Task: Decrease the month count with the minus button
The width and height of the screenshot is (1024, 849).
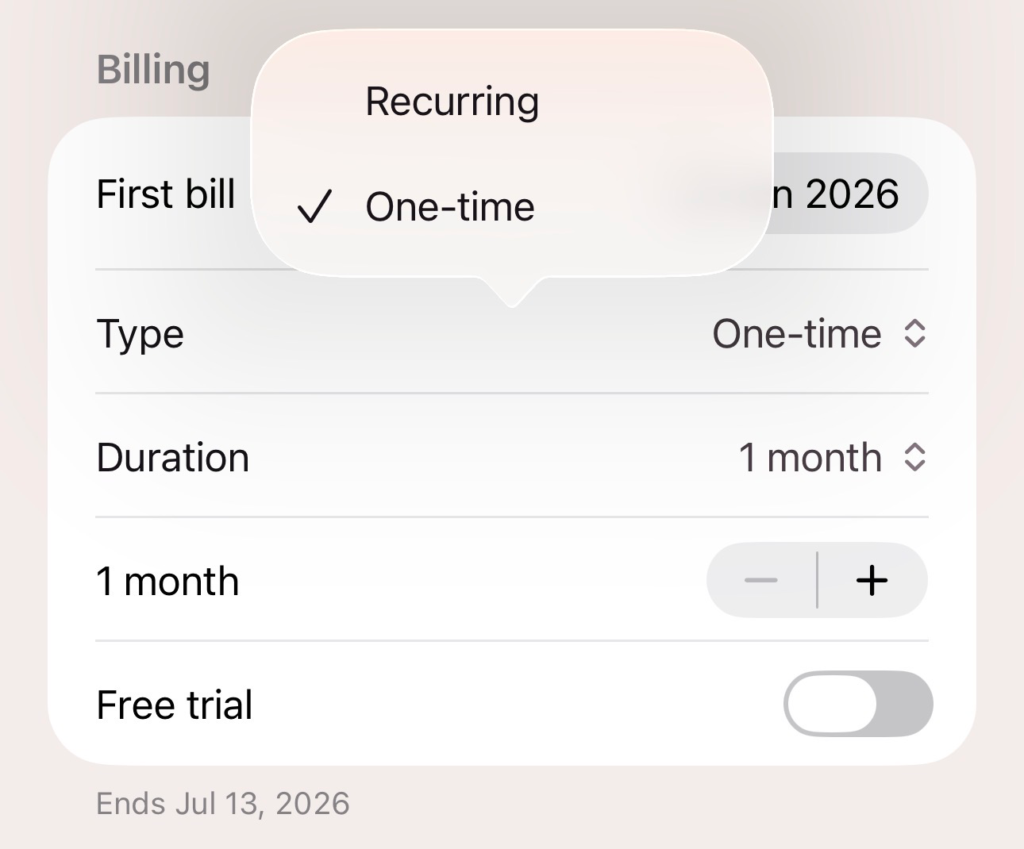Action: pos(761,580)
